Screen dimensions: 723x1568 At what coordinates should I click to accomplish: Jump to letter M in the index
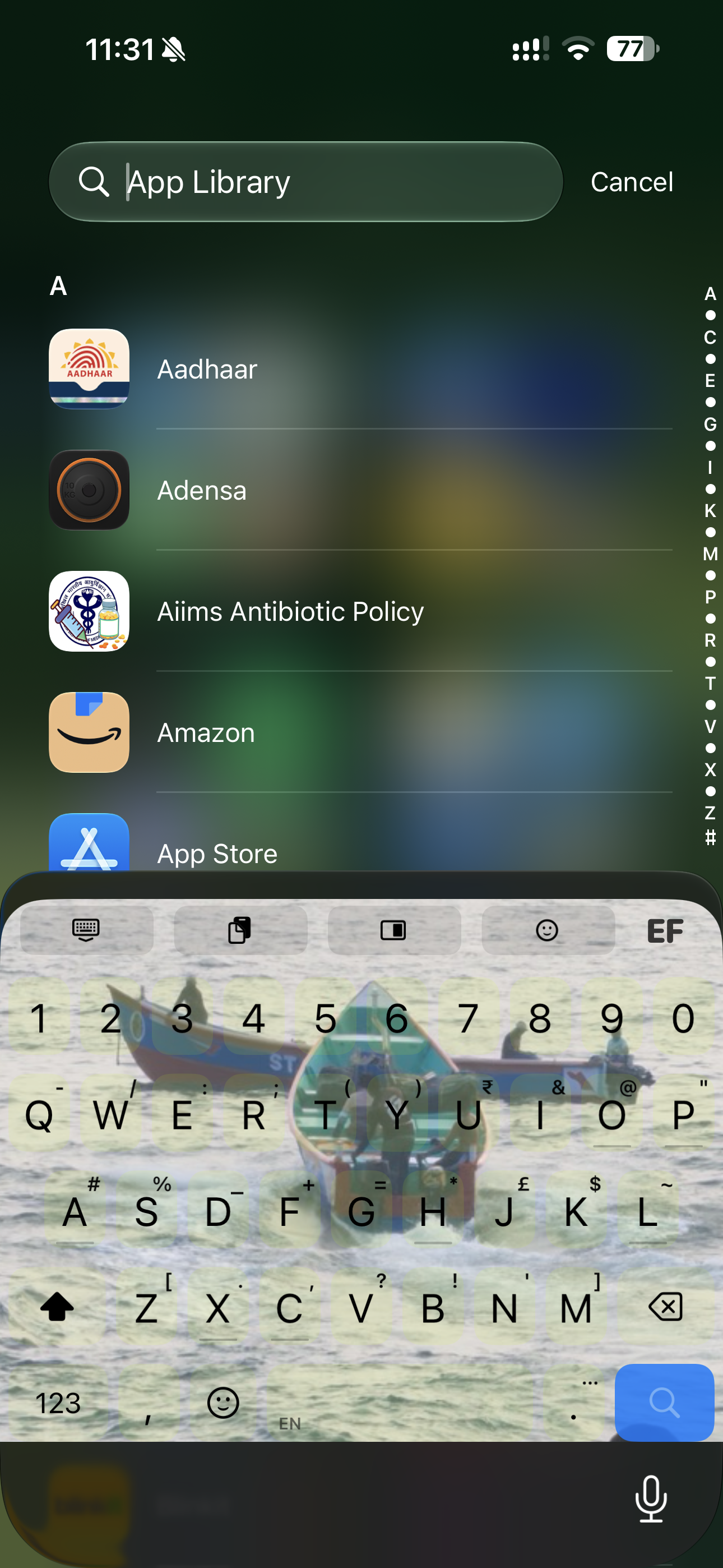coord(710,554)
